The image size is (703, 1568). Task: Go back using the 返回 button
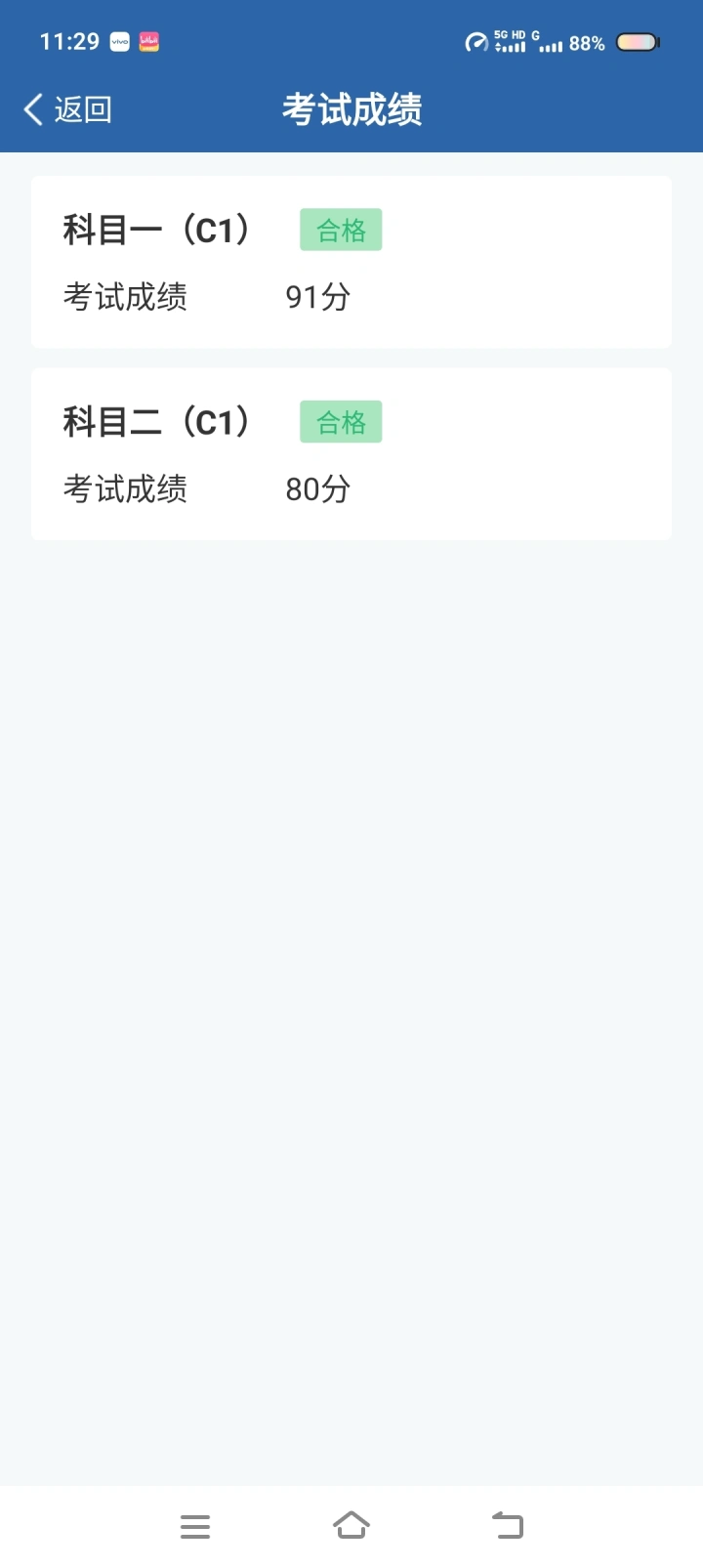[68, 109]
